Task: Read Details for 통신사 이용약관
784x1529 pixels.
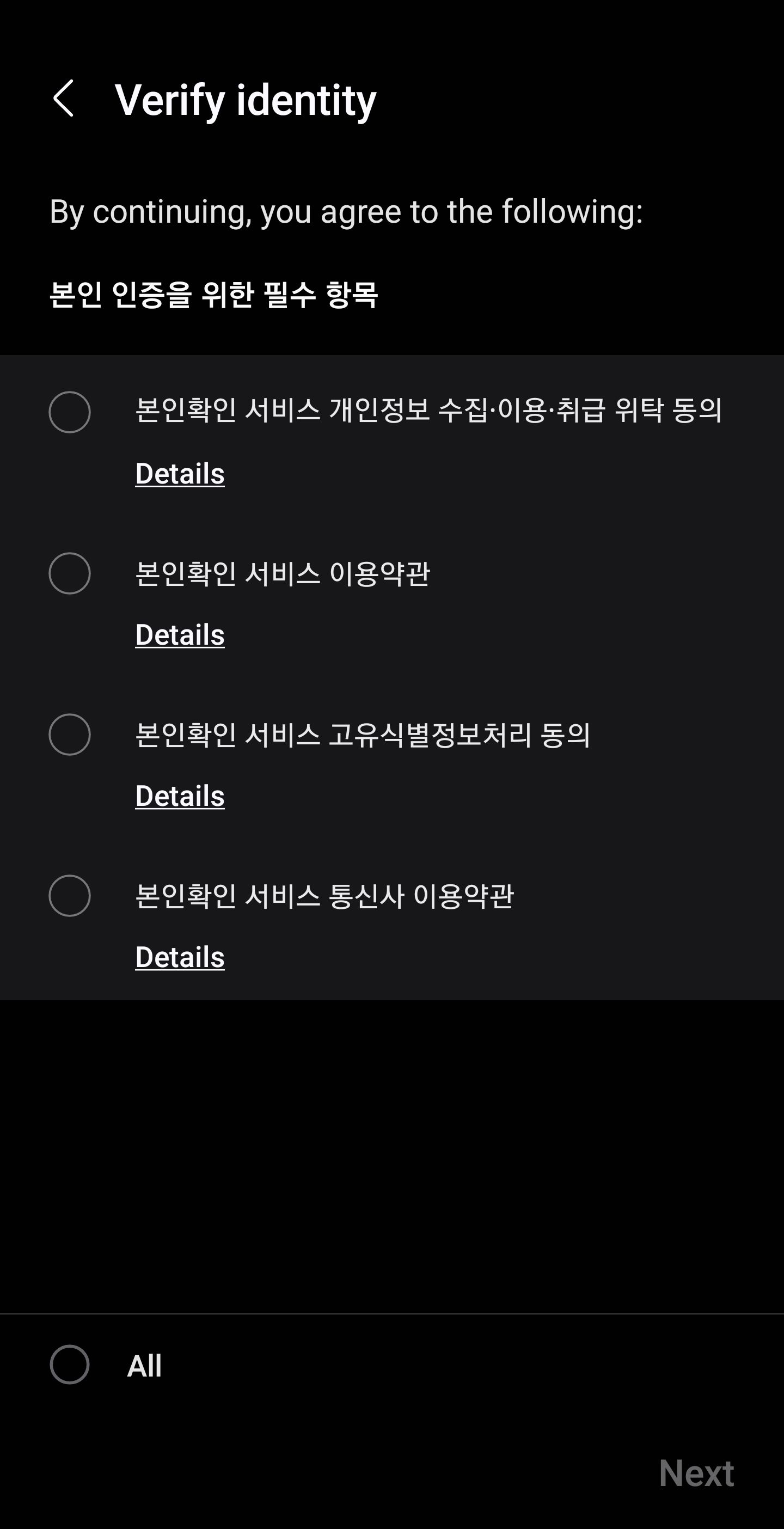Action: [x=180, y=956]
